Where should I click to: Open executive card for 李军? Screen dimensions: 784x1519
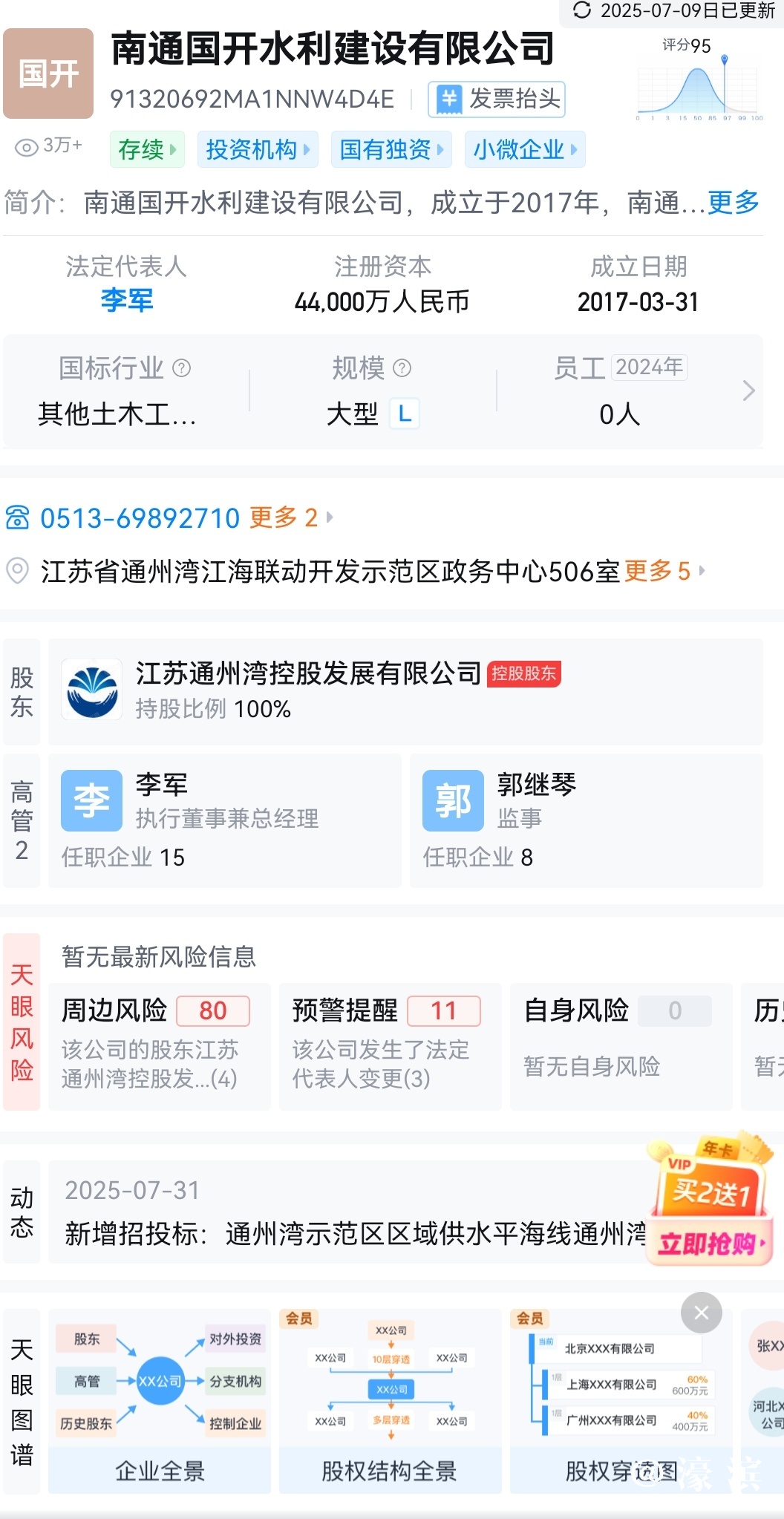[x=224, y=820]
